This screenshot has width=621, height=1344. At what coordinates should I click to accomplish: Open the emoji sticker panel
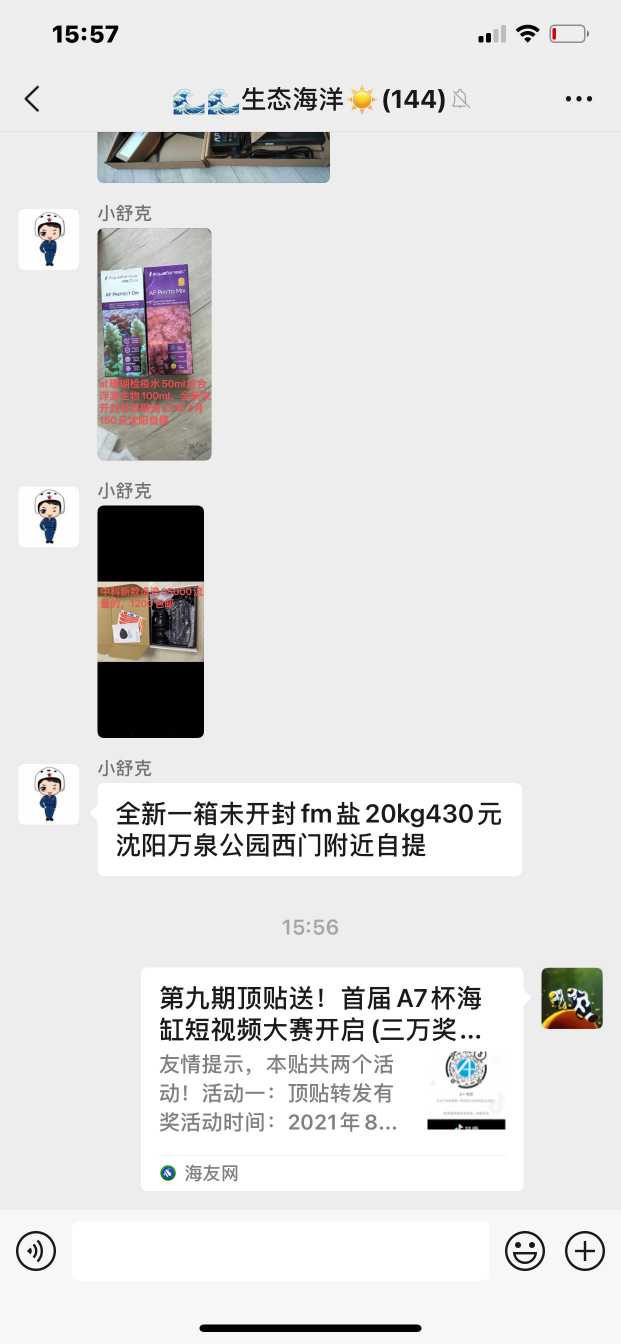(525, 1251)
